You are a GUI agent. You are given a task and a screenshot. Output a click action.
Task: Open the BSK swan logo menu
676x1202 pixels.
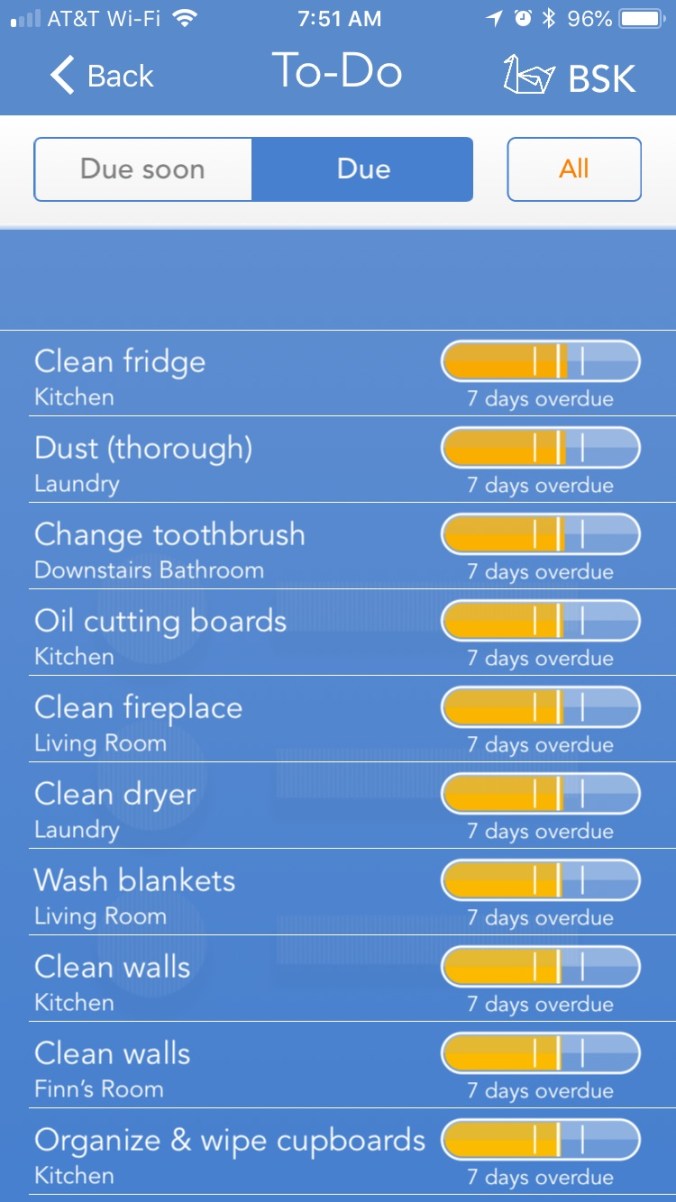click(568, 76)
